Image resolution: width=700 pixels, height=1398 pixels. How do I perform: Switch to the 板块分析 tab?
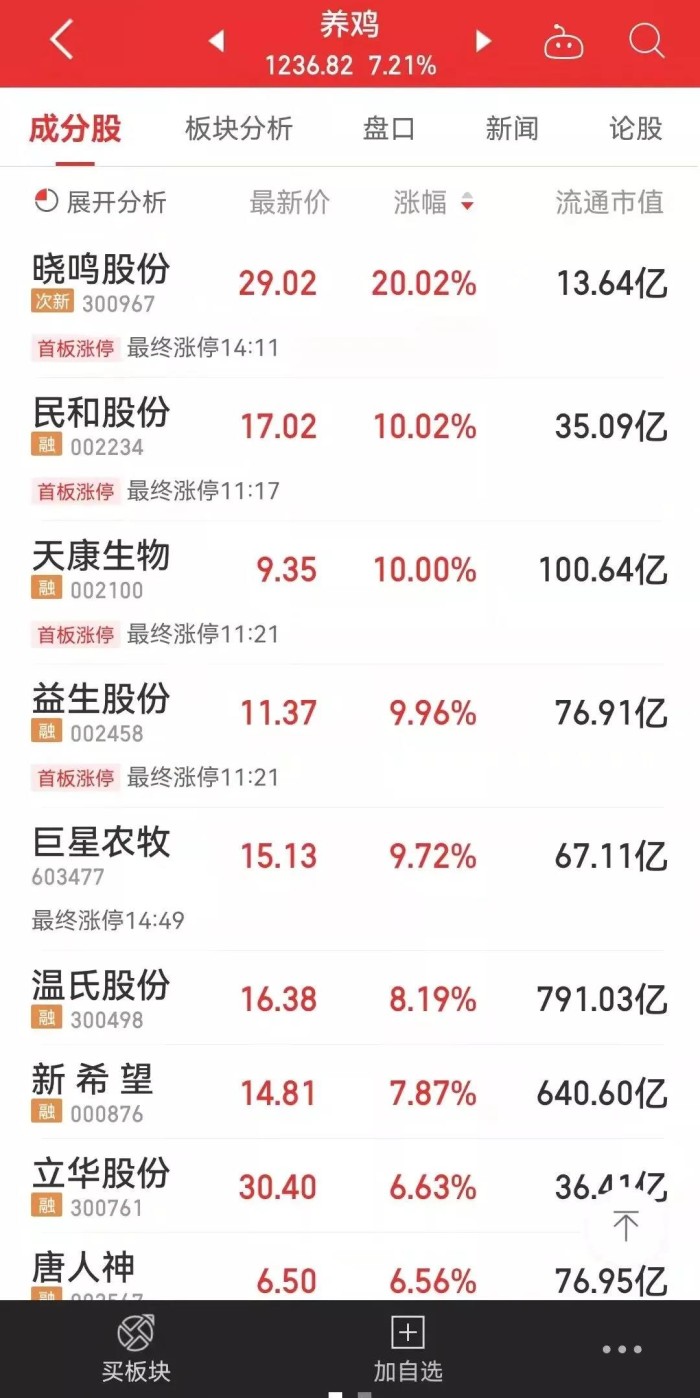[x=239, y=129]
